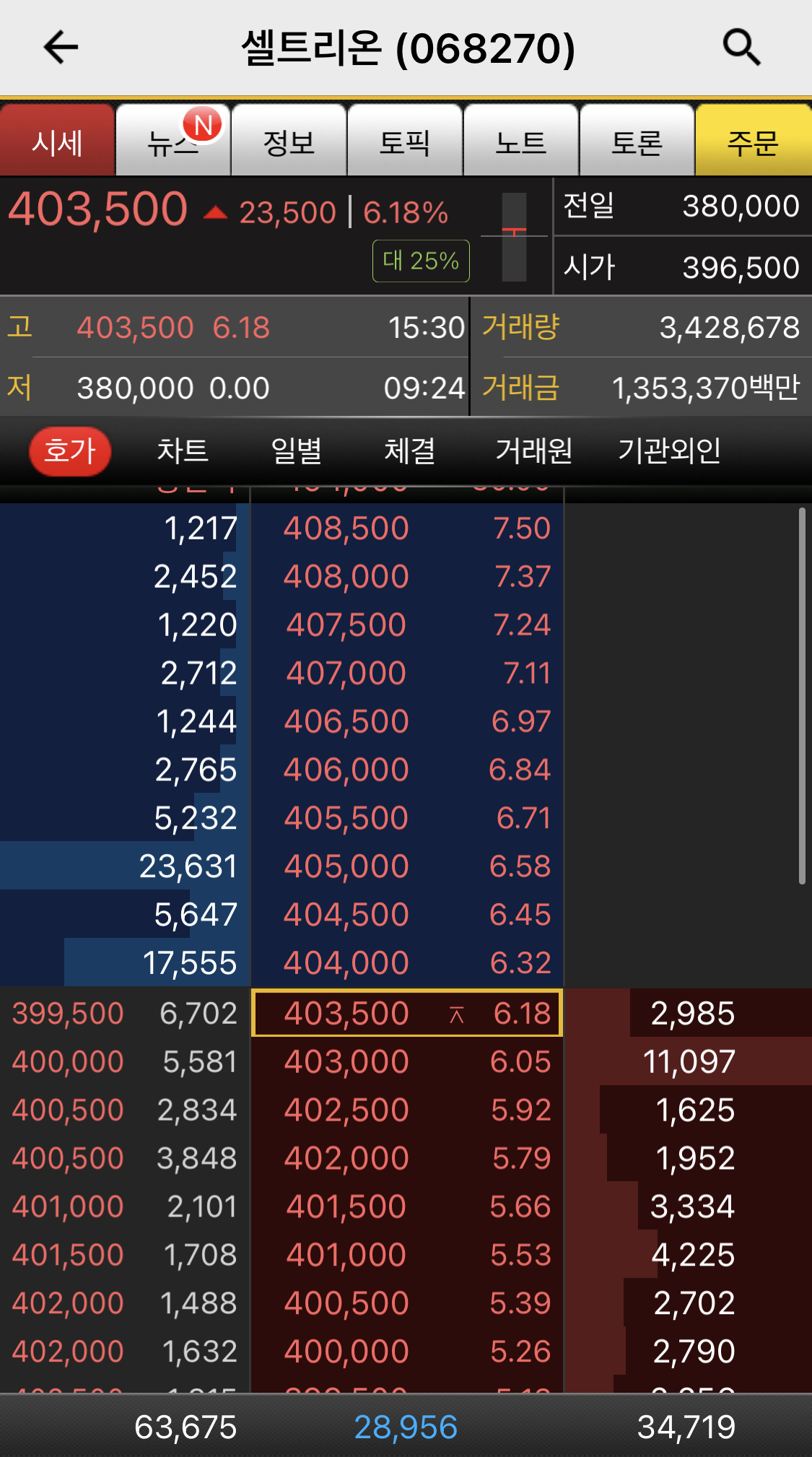Go back using the arrow icon
Image resolution: width=812 pixels, height=1457 pixels.
(x=61, y=48)
